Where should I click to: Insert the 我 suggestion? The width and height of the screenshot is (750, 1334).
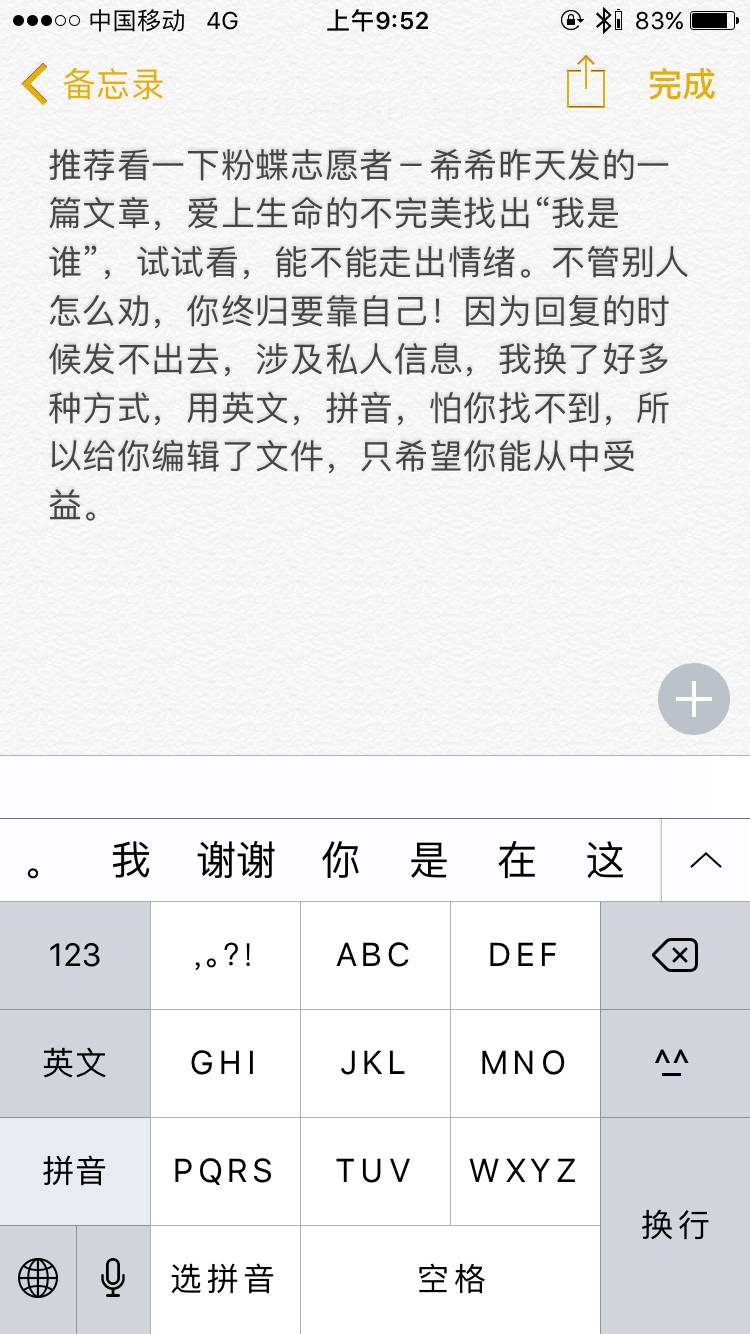(131, 860)
